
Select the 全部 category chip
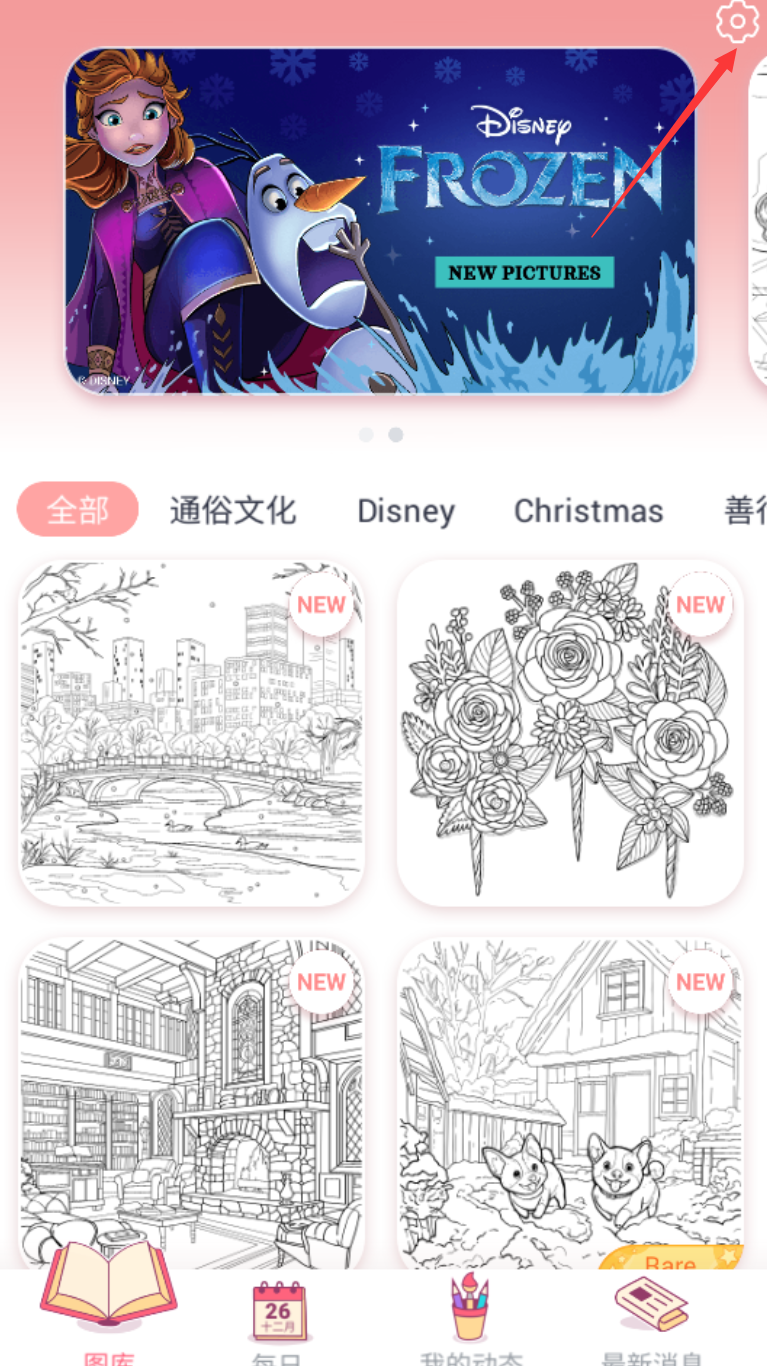click(77, 510)
